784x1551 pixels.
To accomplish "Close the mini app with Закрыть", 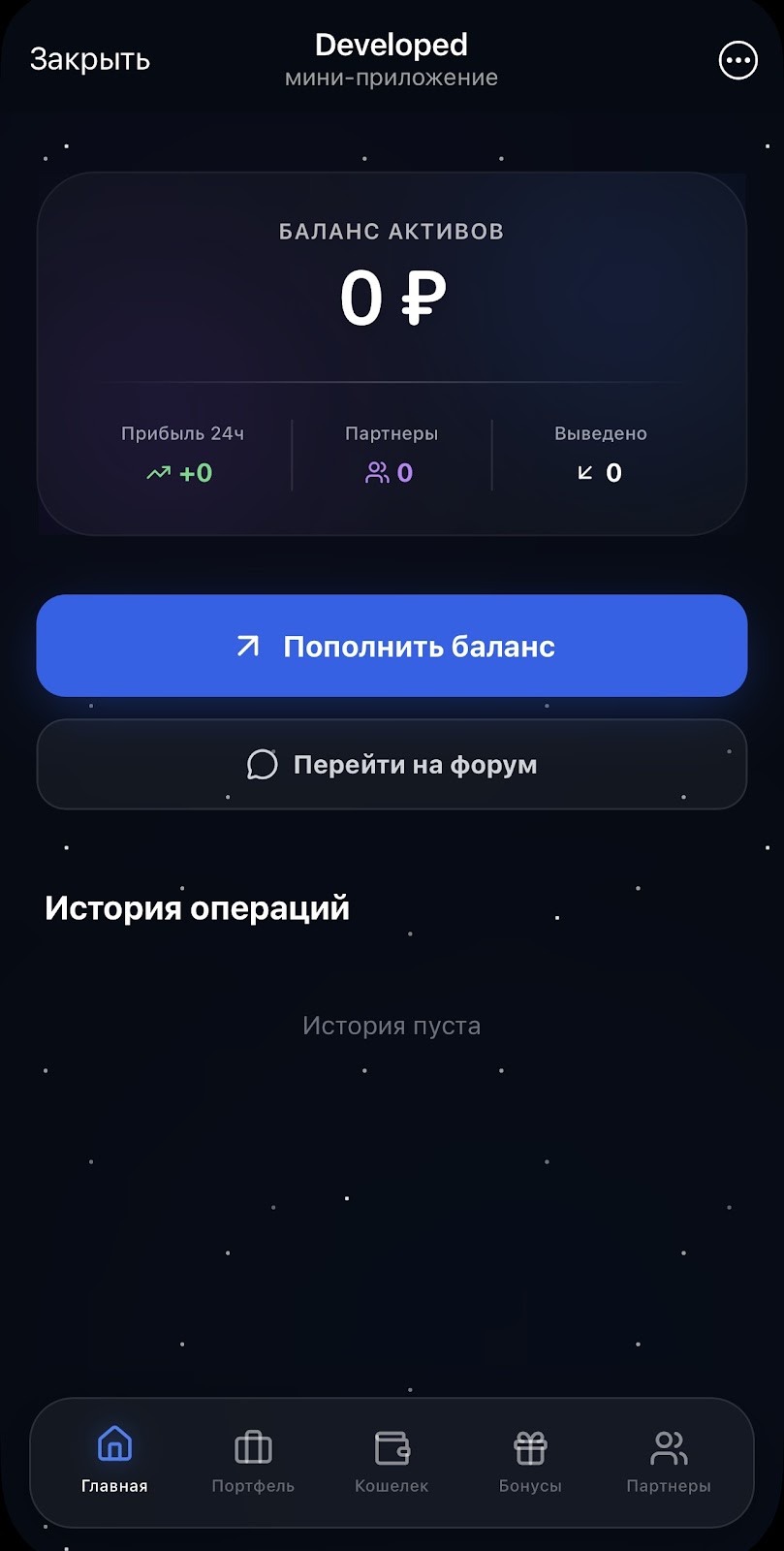I will click(90, 60).
